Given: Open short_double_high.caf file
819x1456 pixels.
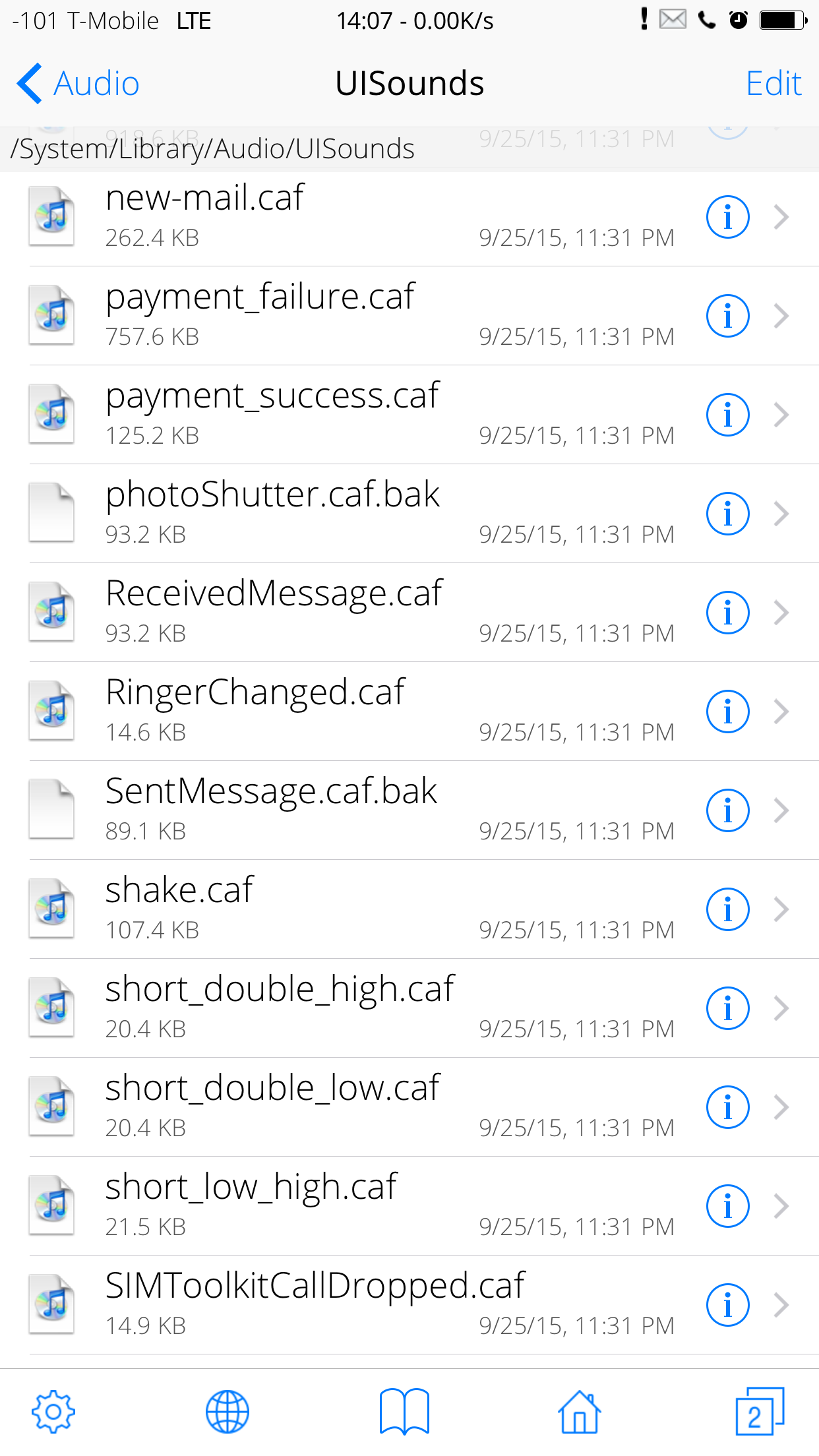Looking at the screenshot, I should [x=409, y=1008].
